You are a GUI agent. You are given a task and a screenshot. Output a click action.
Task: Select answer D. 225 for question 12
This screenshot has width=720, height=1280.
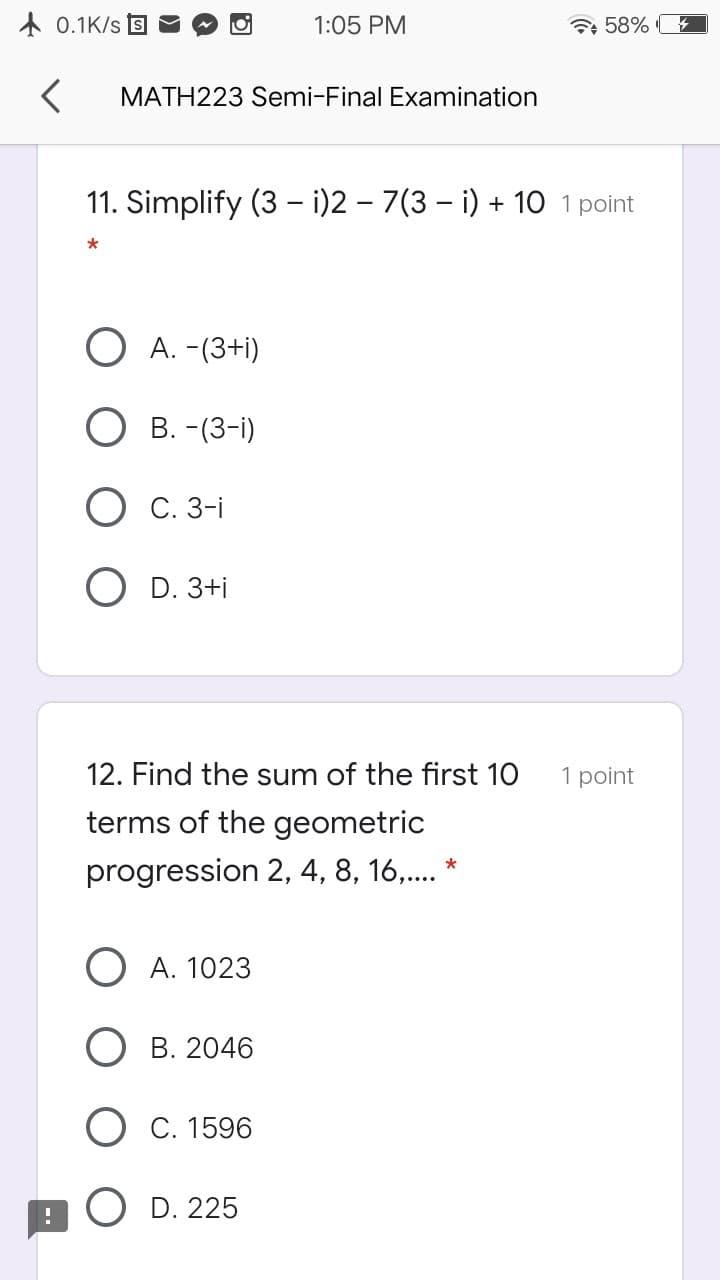[106, 1208]
